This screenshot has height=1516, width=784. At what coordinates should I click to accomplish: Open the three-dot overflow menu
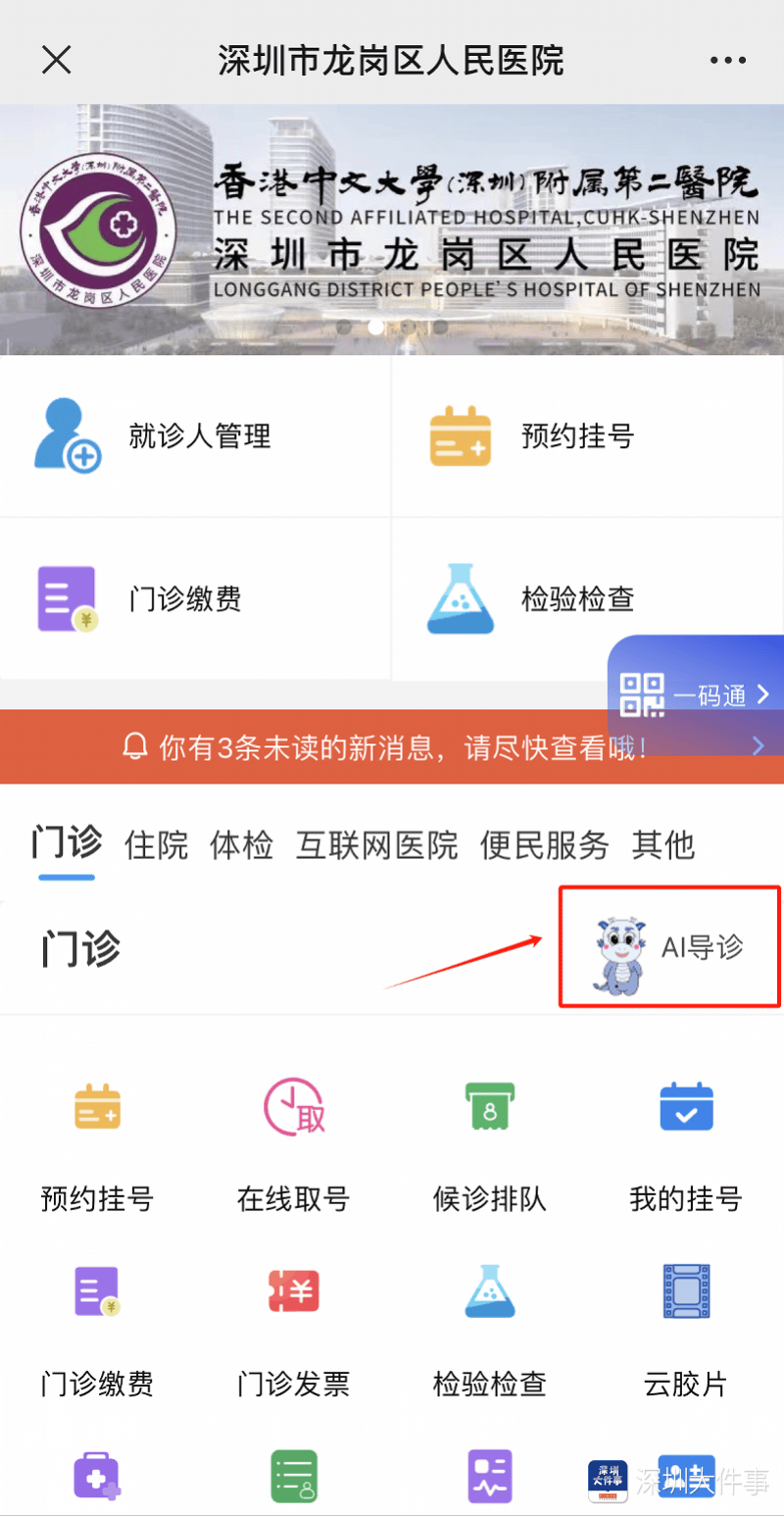coord(727,61)
